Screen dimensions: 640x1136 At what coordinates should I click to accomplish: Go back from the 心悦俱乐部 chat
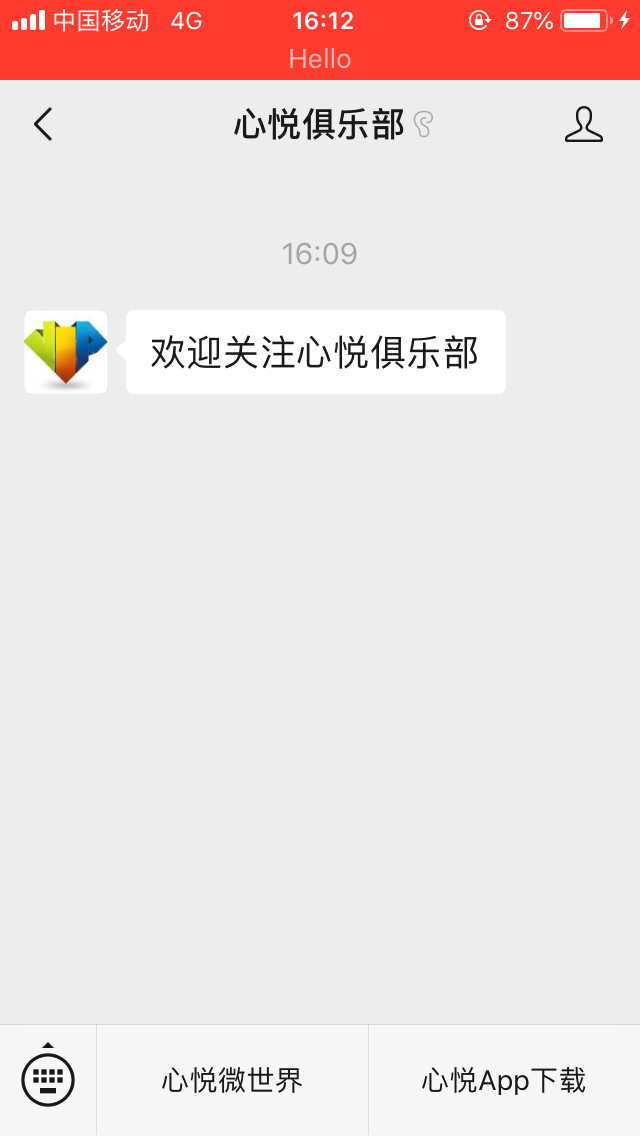pyautogui.click(x=43, y=124)
